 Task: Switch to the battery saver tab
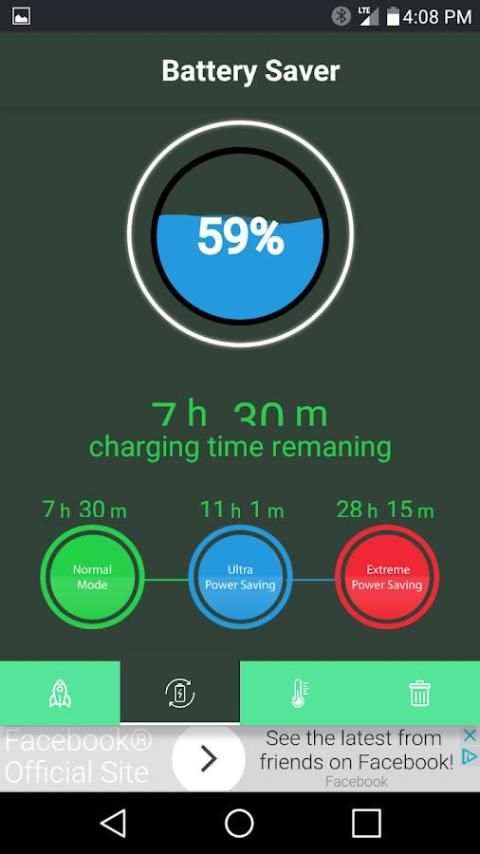click(x=180, y=693)
